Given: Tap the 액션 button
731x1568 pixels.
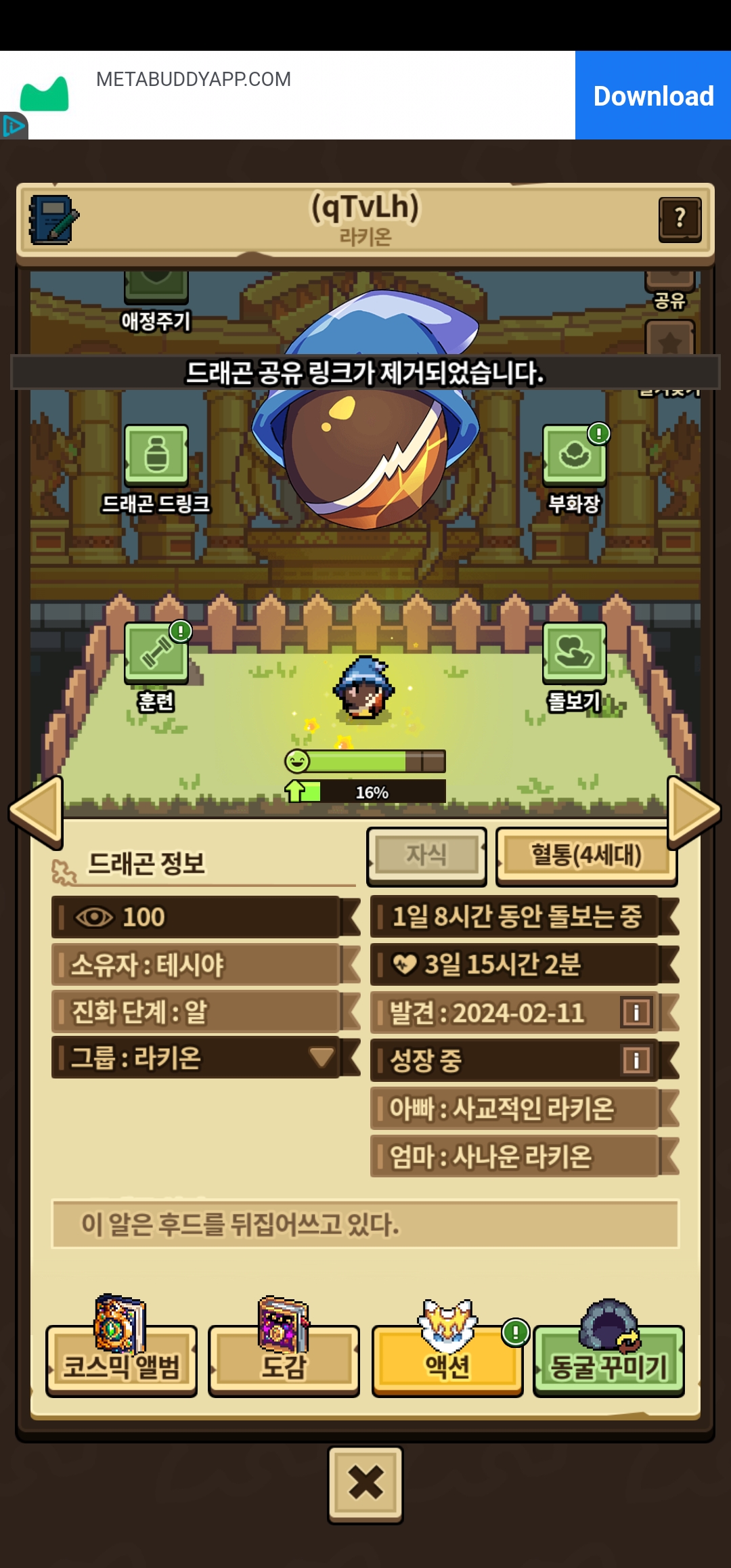Looking at the screenshot, I should pos(447,1347).
